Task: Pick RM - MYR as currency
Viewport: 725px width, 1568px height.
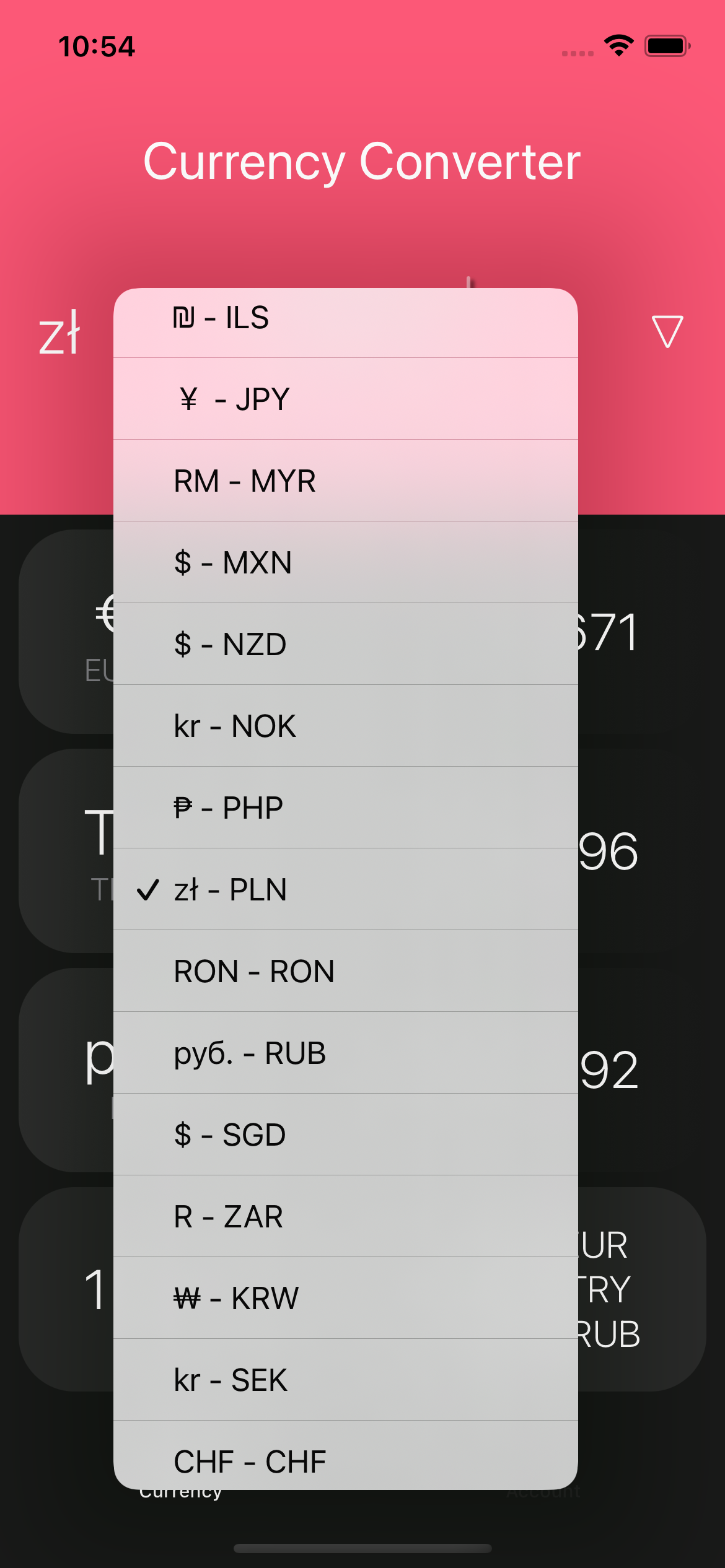Action: 346,481
